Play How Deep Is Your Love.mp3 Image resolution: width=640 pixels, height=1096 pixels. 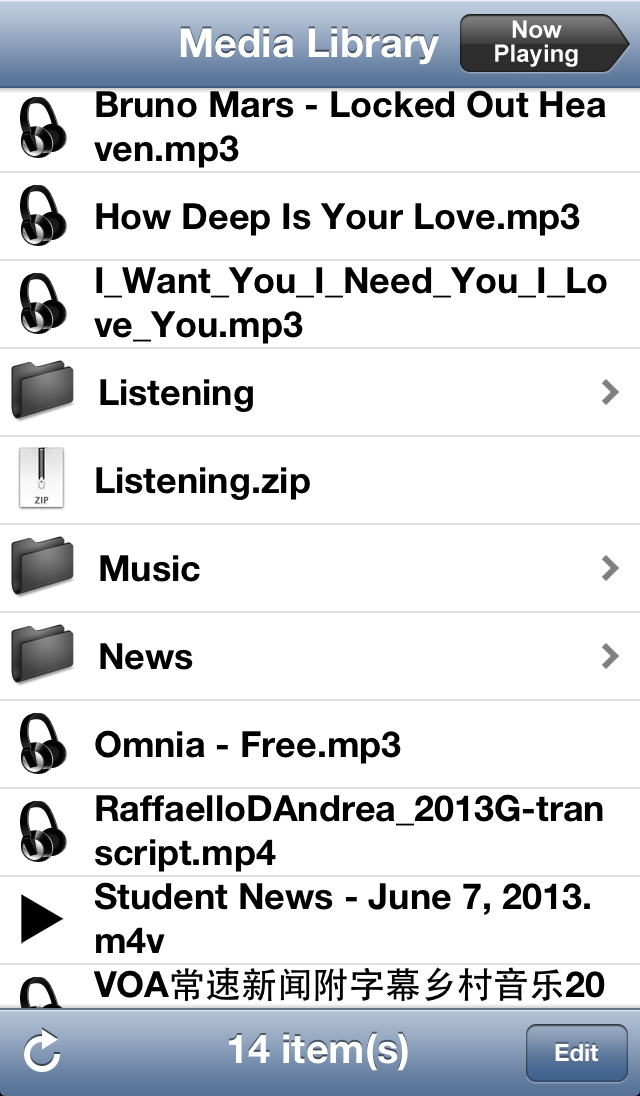coord(320,217)
